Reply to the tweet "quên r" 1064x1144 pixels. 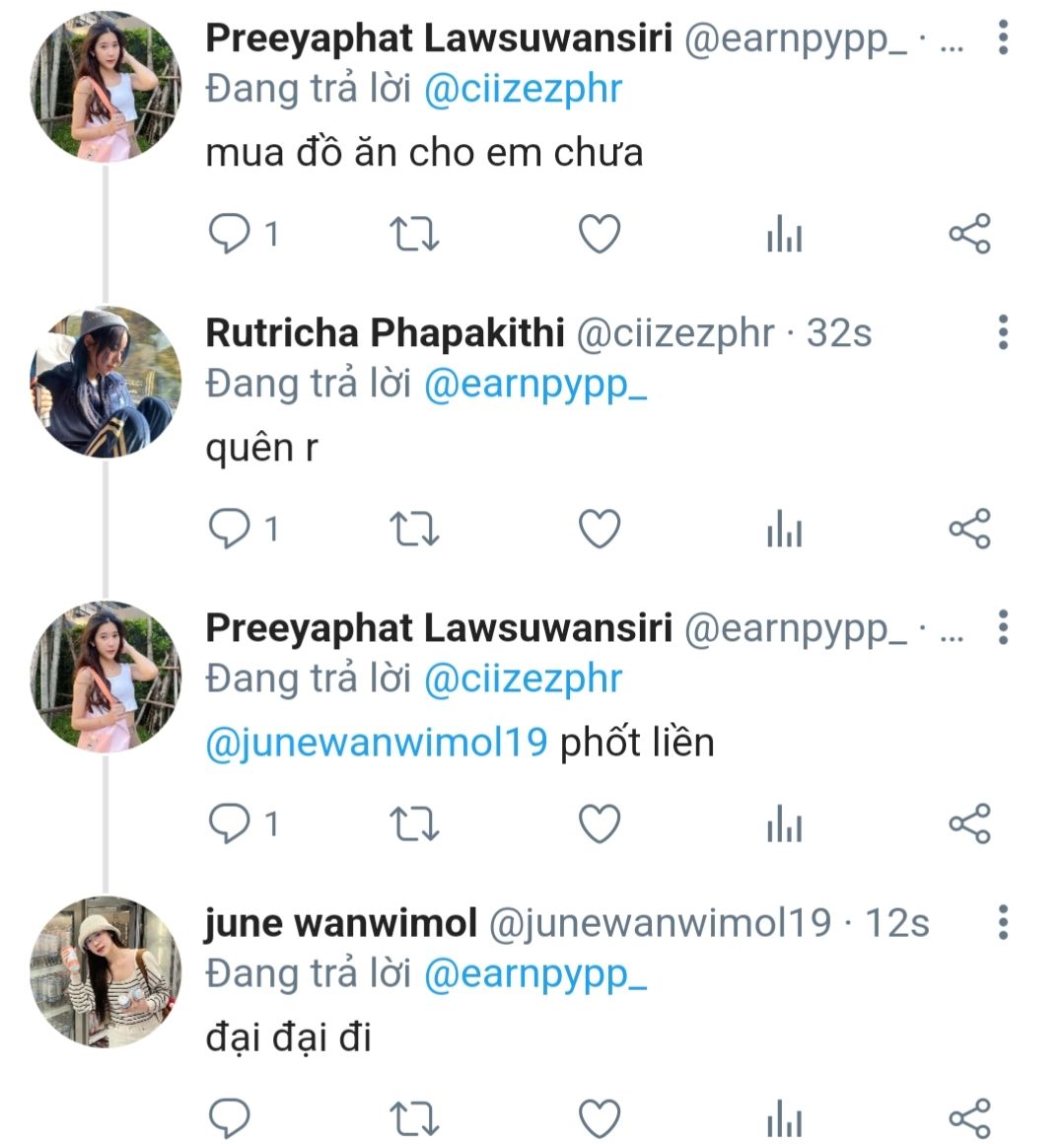click(231, 530)
